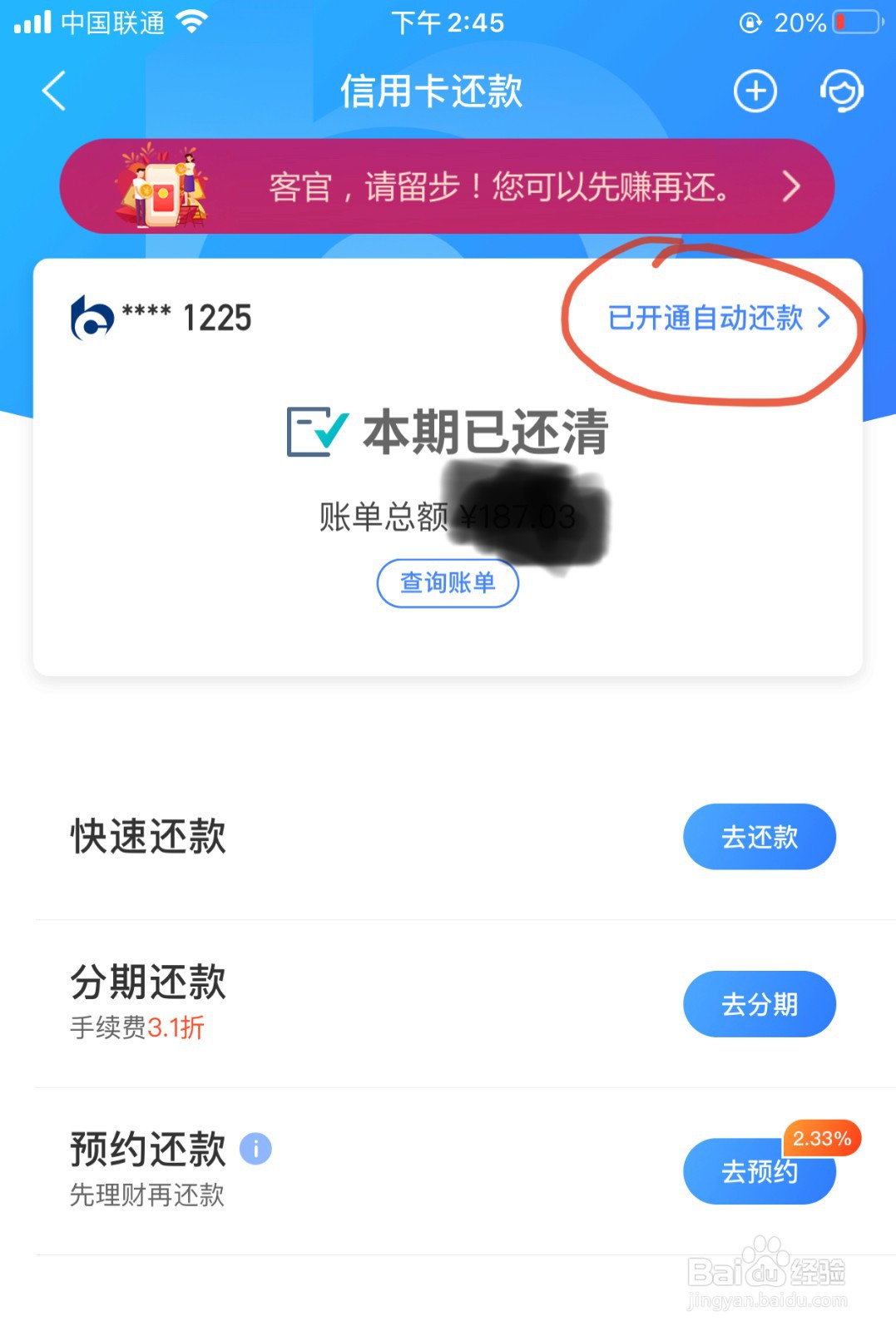The image size is (896, 1331).
Task: Tap the checkmark repayment status icon
Action: point(314,429)
